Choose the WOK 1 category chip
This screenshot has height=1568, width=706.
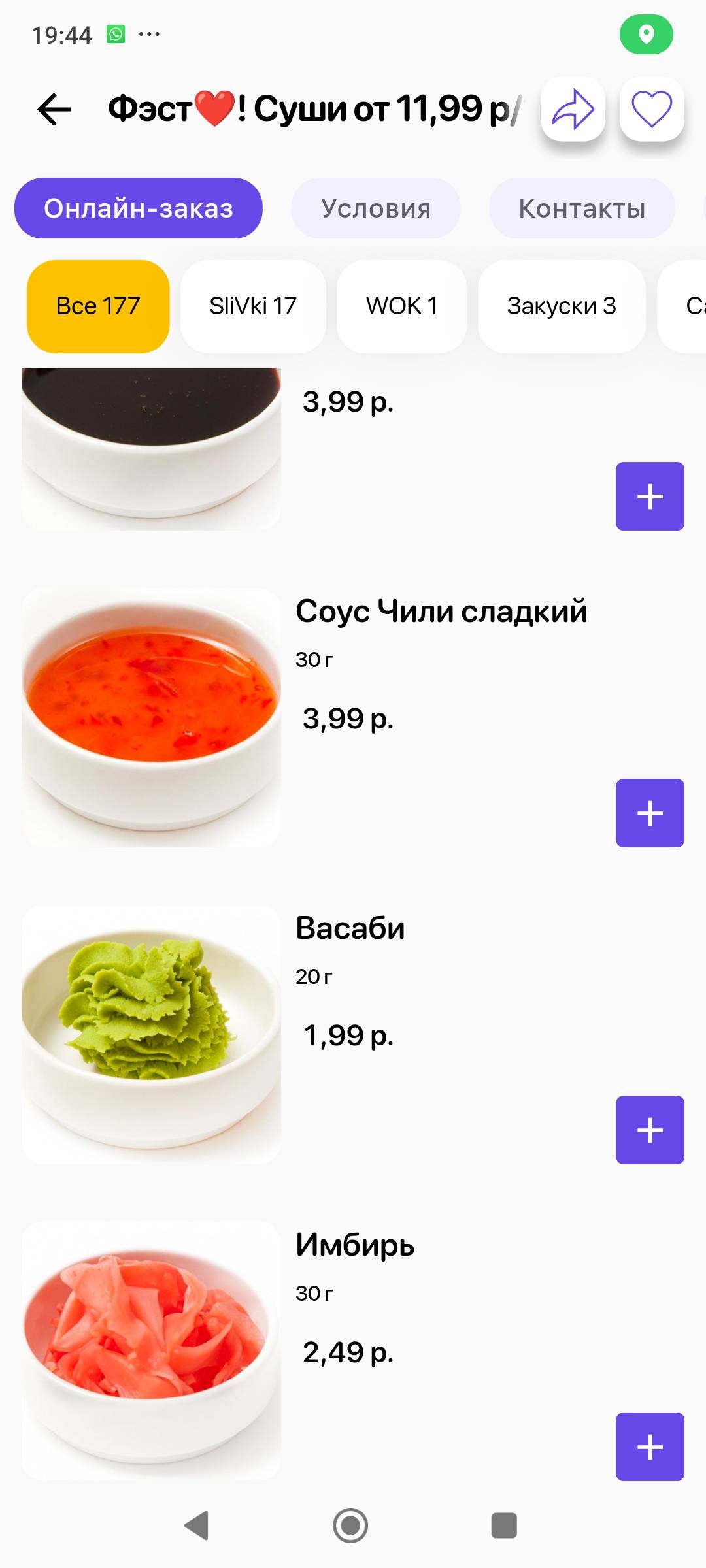point(401,306)
